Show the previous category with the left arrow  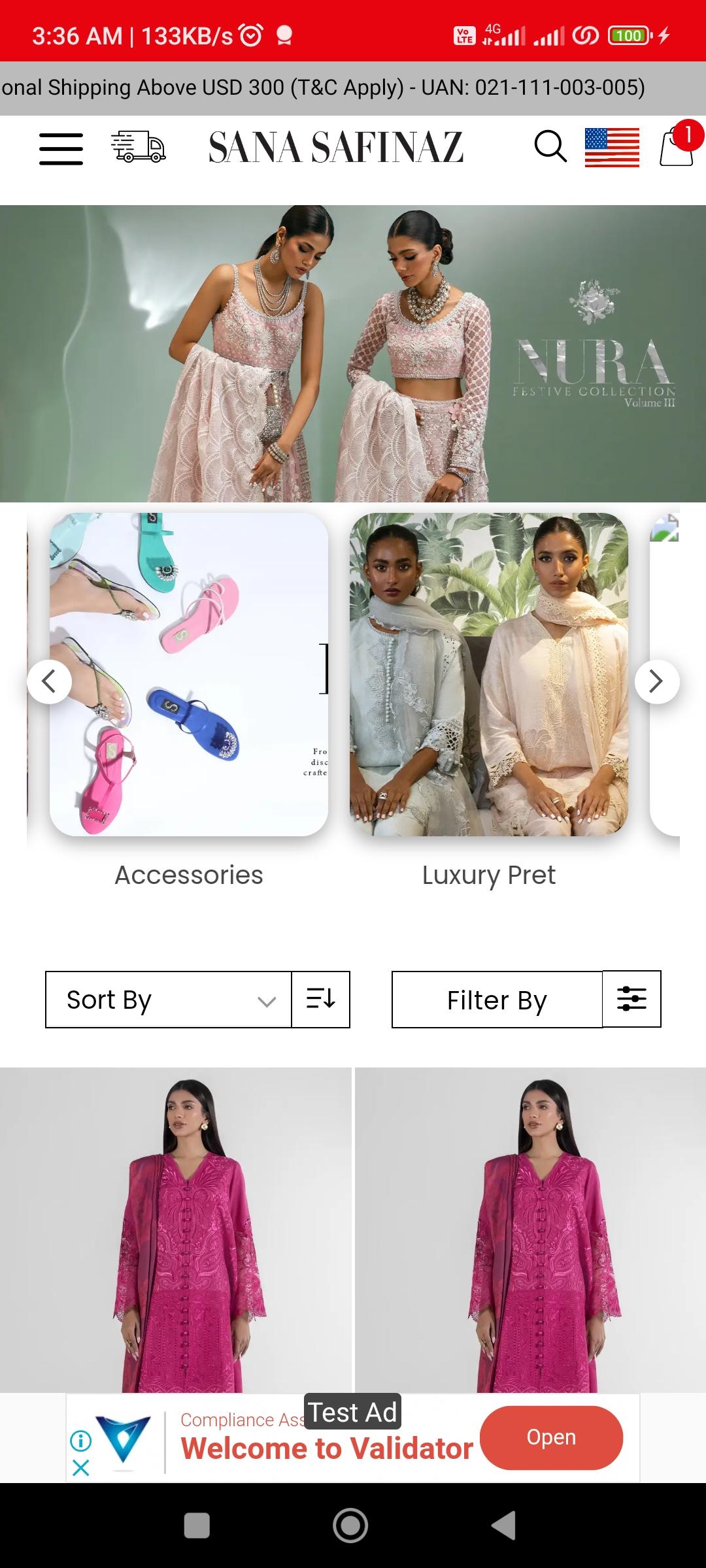coord(49,681)
